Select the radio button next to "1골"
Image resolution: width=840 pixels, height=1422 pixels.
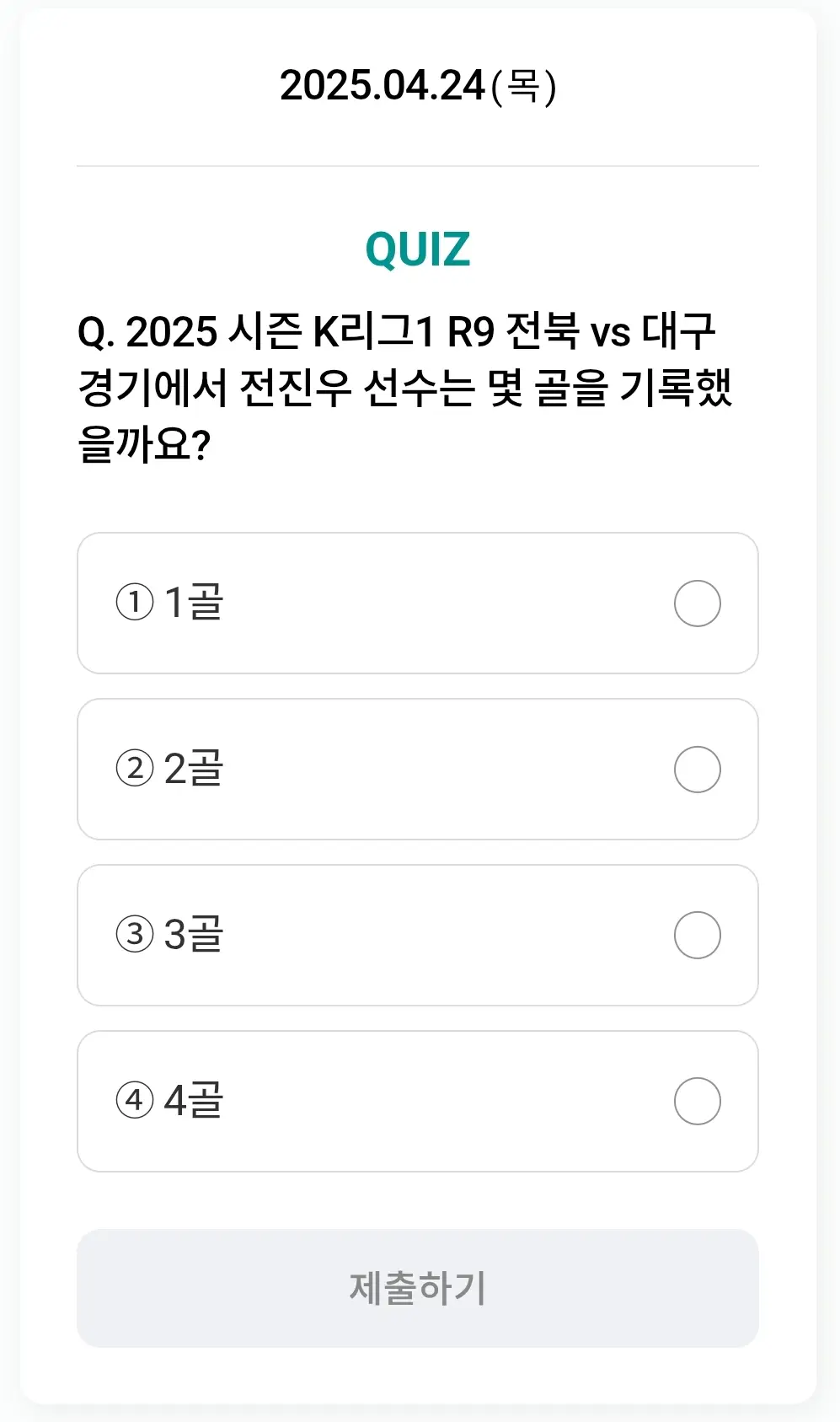coord(698,604)
